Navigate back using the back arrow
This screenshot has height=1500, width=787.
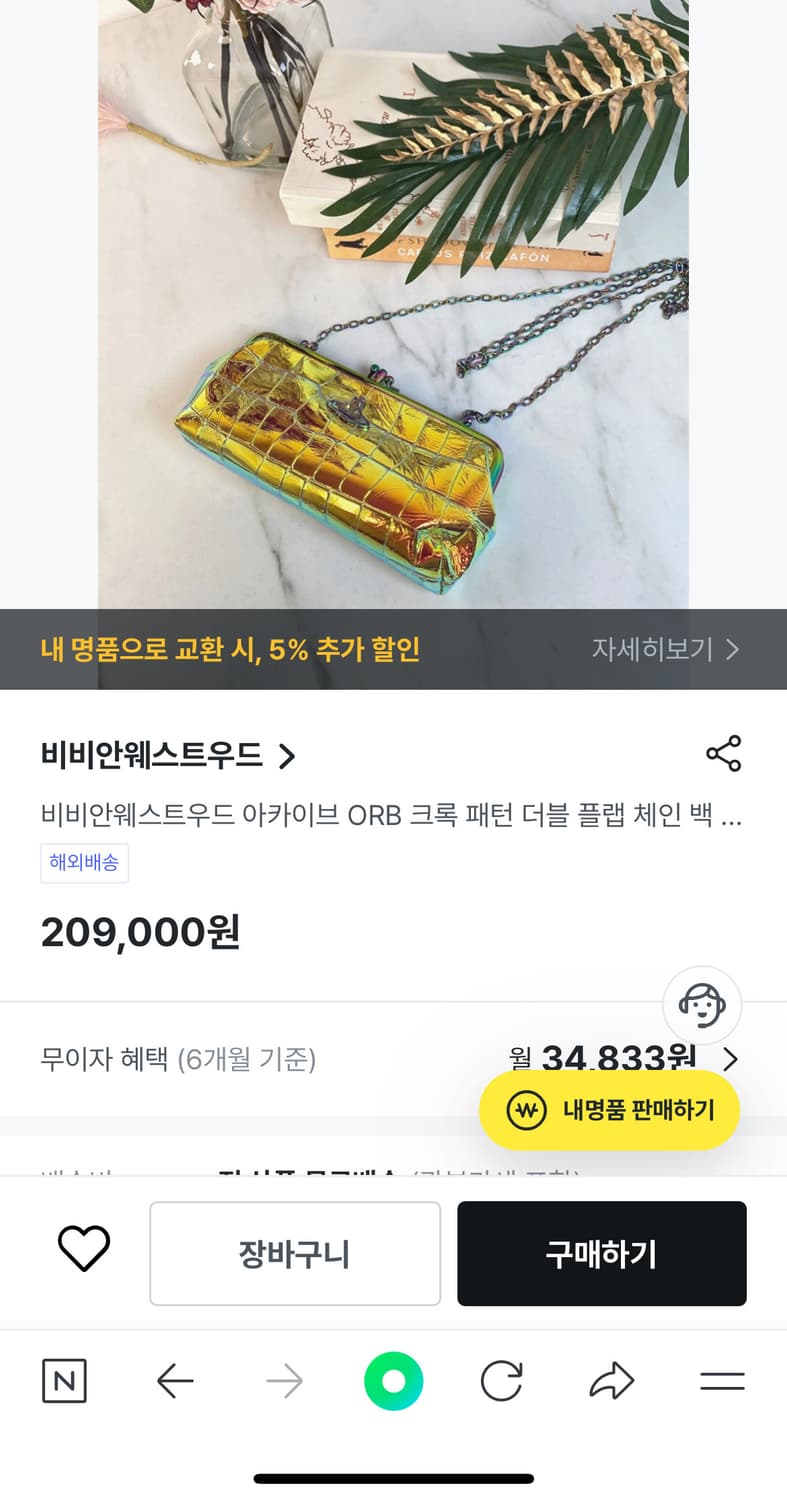[x=175, y=1381]
